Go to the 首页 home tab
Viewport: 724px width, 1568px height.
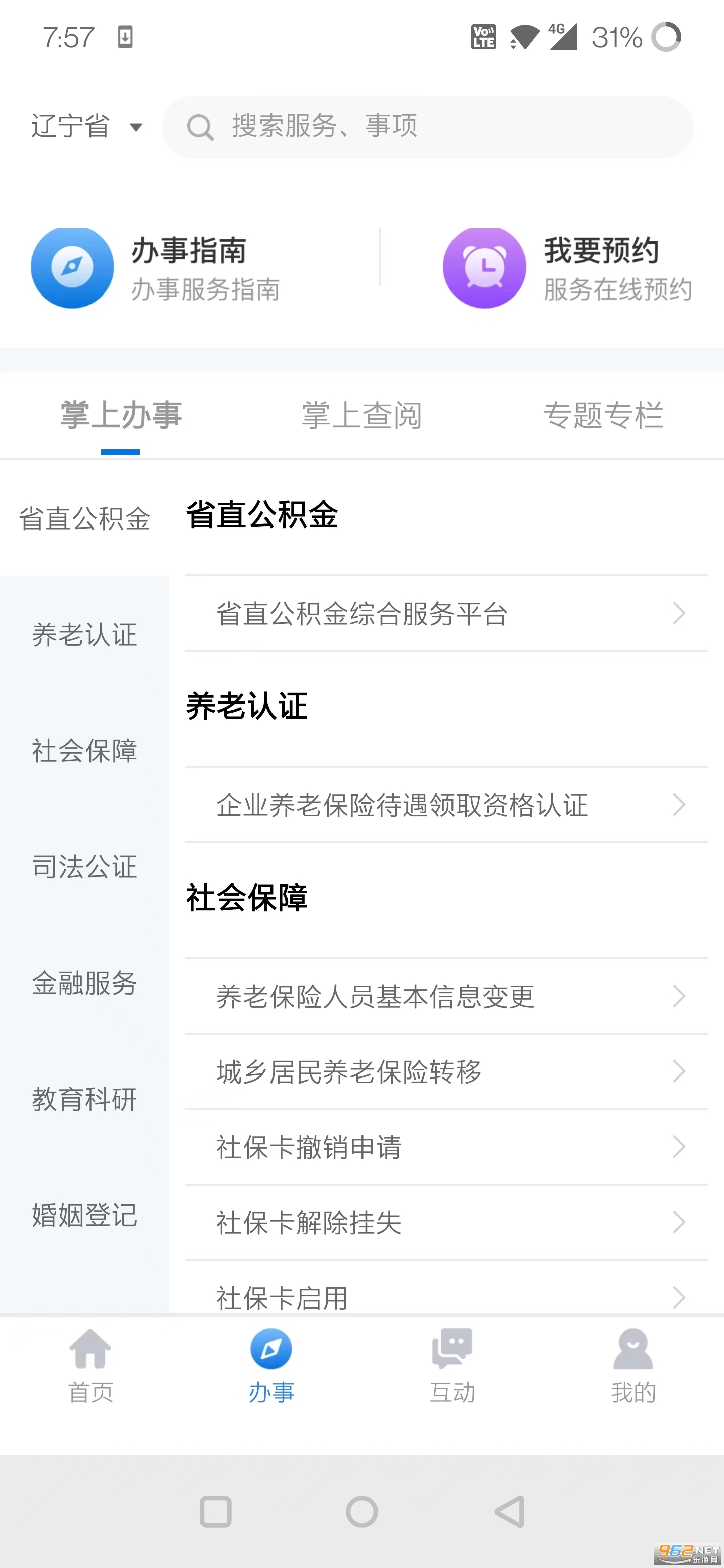tap(90, 1367)
